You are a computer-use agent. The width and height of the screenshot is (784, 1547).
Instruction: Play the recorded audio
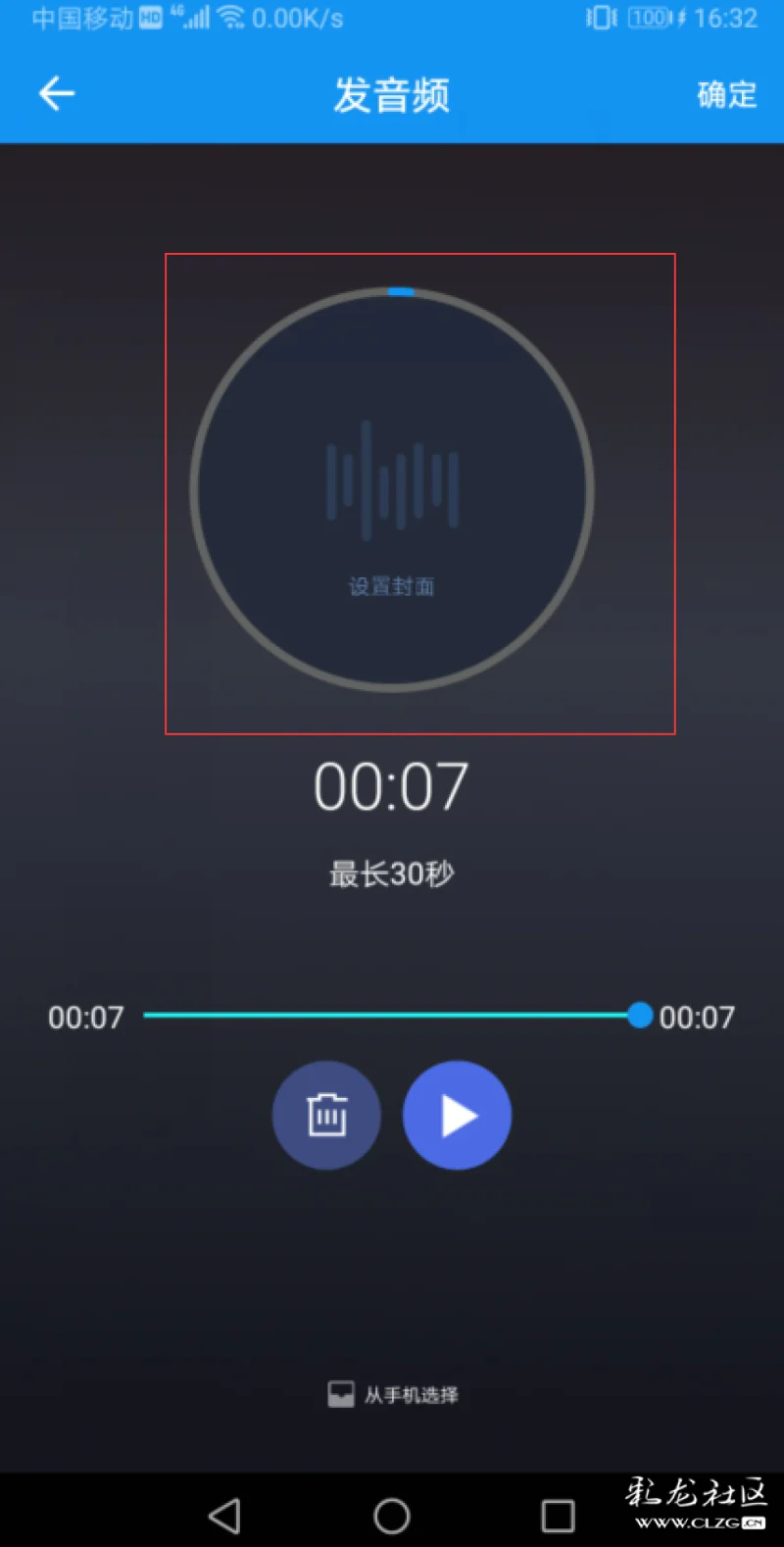457,1115
